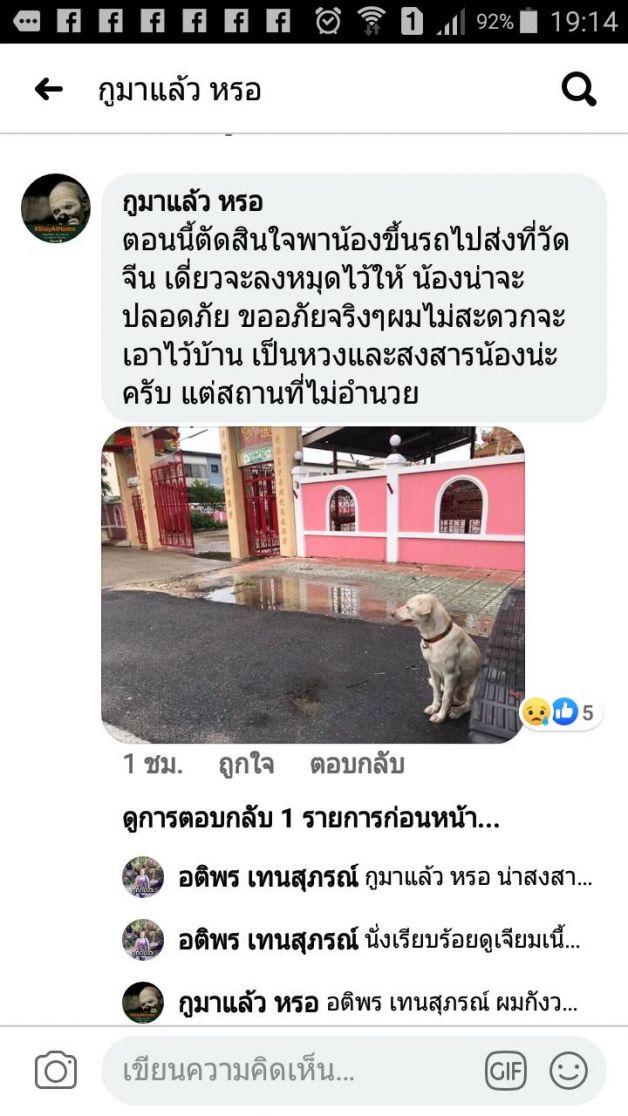
Task: Like the comment via ถูกใจ
Action: tap(245, 765)
